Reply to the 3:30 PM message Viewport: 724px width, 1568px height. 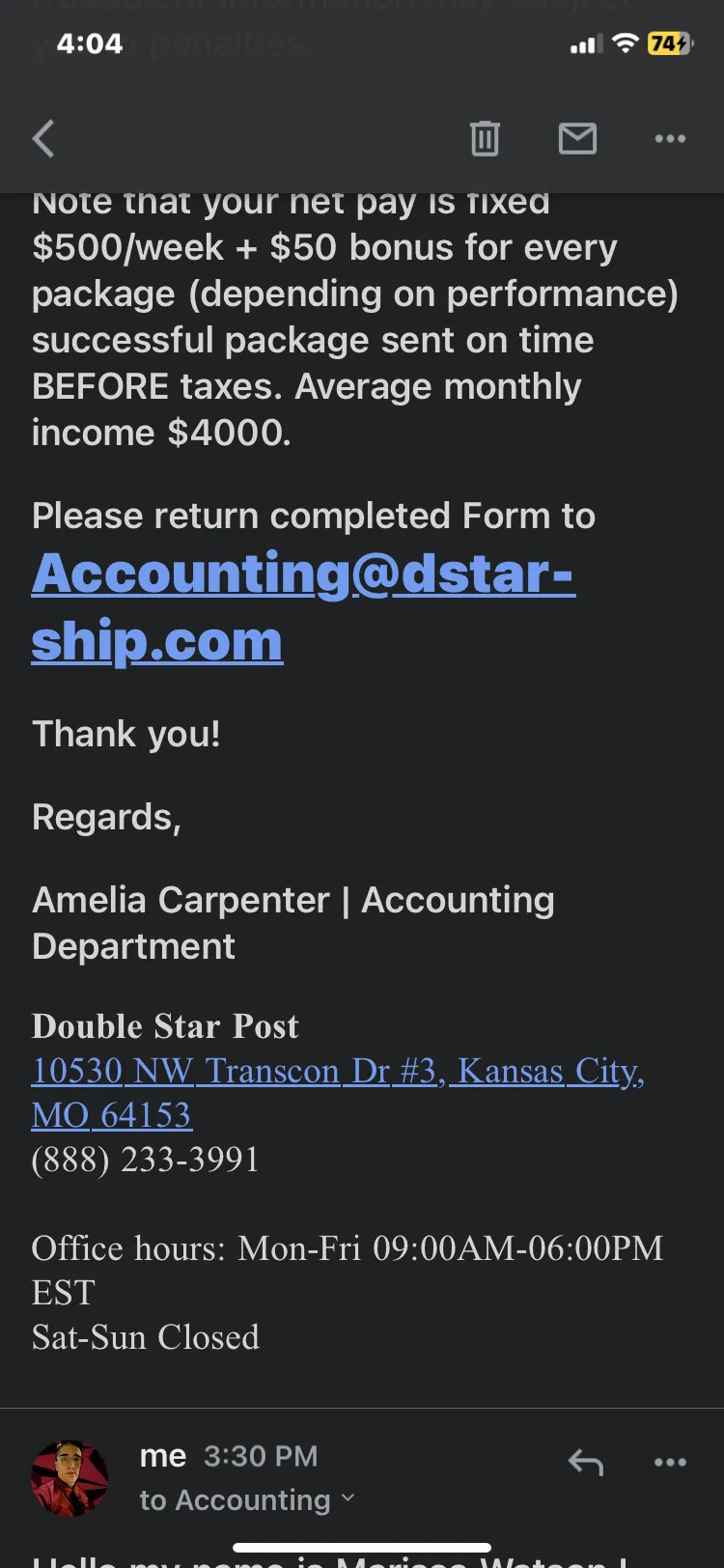[585, 1463]
